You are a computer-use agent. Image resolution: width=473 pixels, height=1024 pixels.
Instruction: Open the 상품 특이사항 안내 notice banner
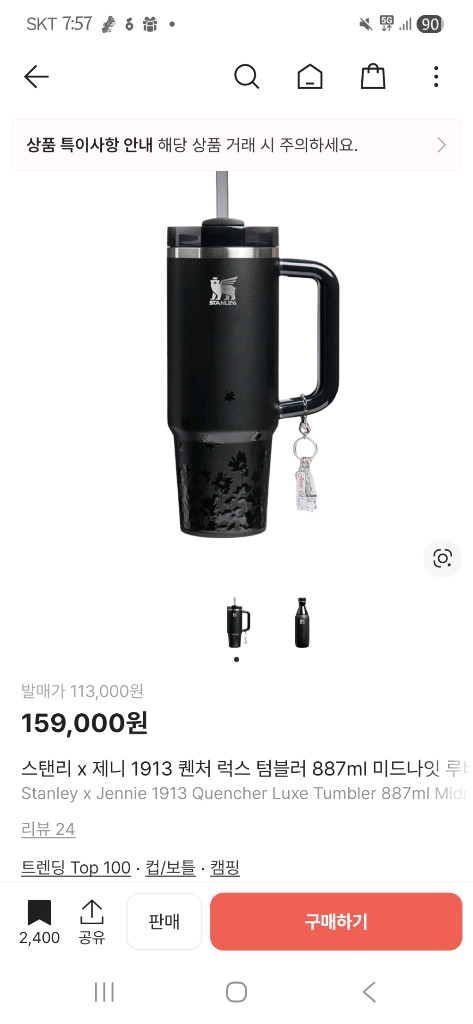[236, 145]
